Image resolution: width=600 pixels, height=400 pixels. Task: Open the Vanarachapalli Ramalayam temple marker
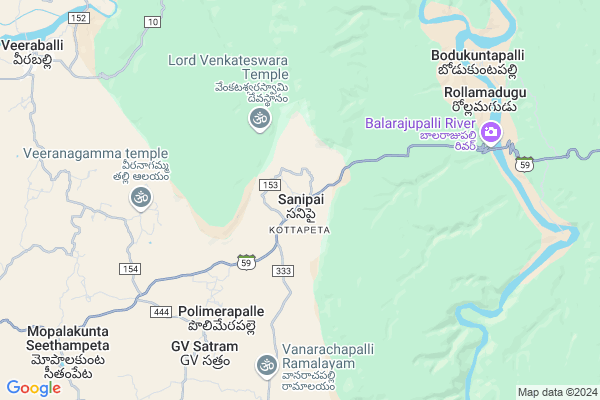coord(266,365)
